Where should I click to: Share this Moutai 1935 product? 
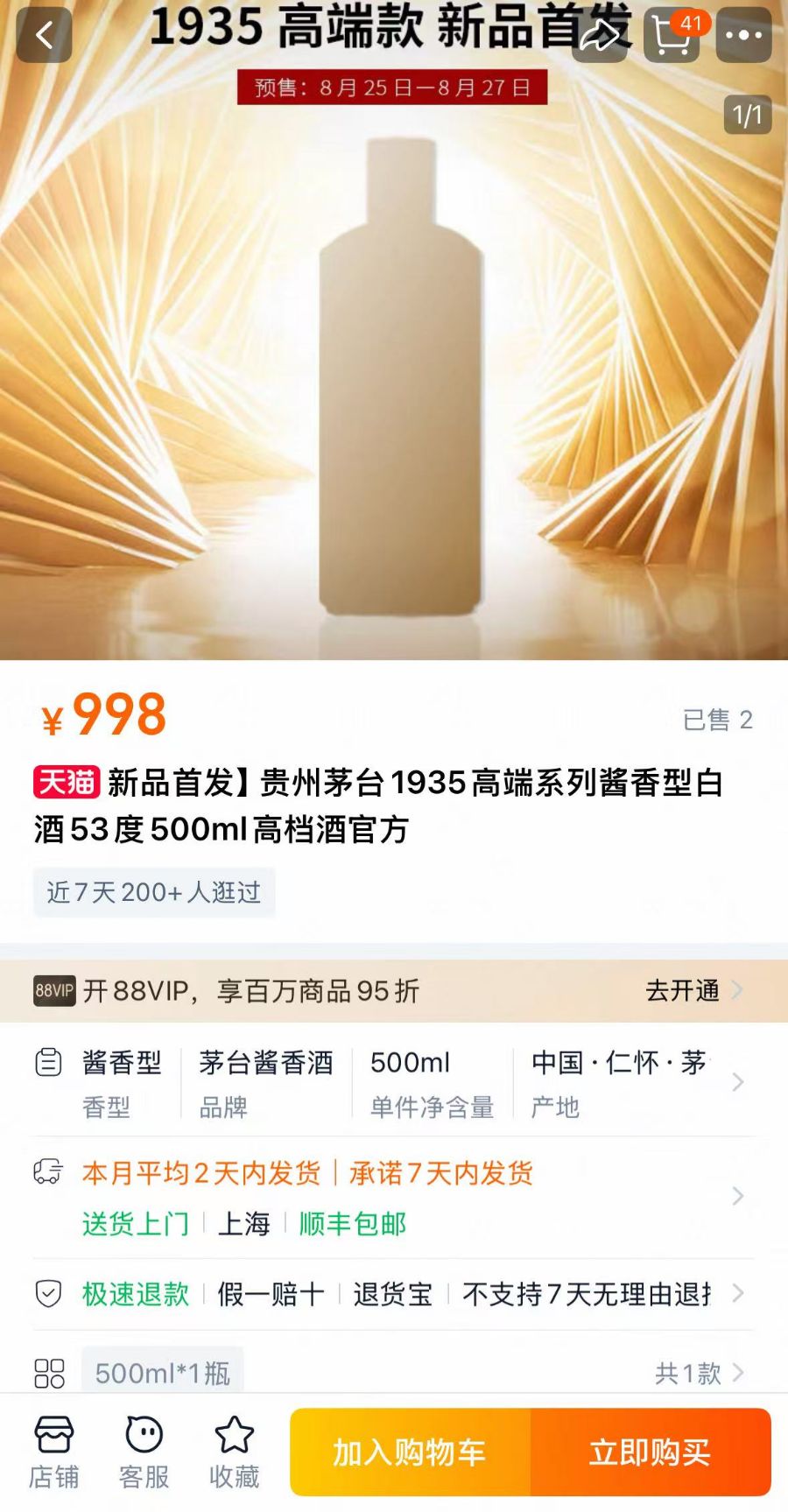[x=600, y=36]
